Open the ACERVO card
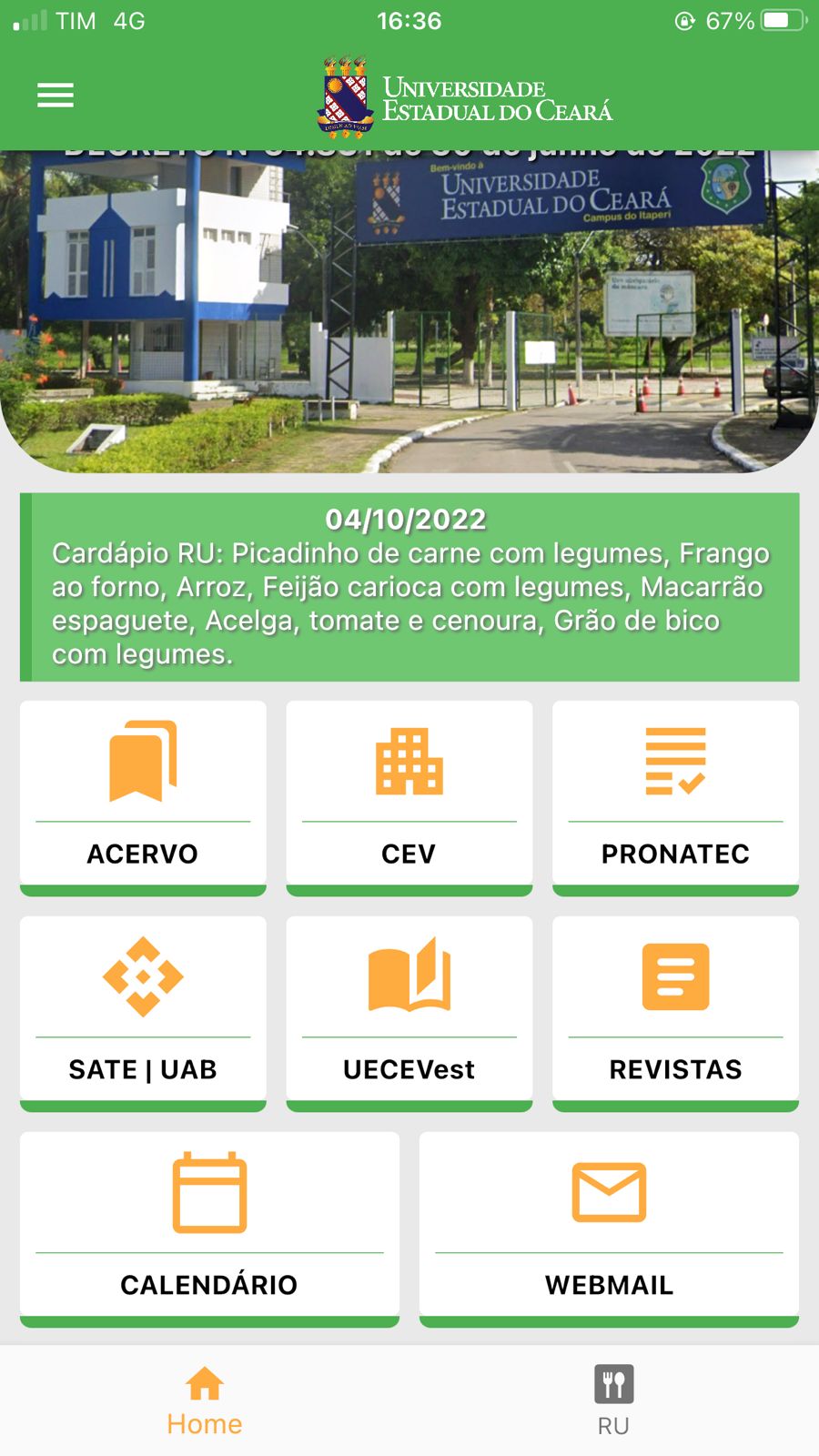Viewport: 819px width, 1456px height. (142, 796)
